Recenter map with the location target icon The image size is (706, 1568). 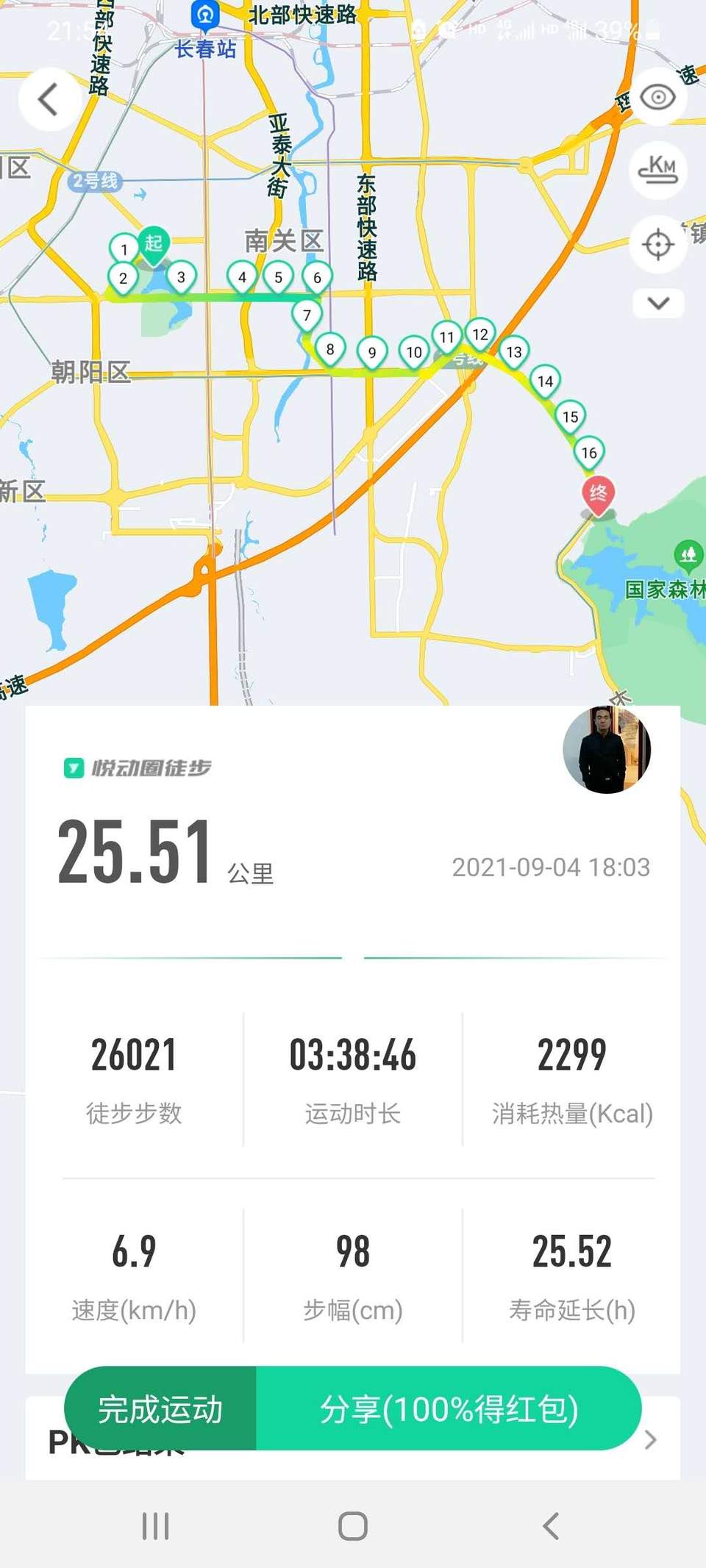(x=657, y=244)
